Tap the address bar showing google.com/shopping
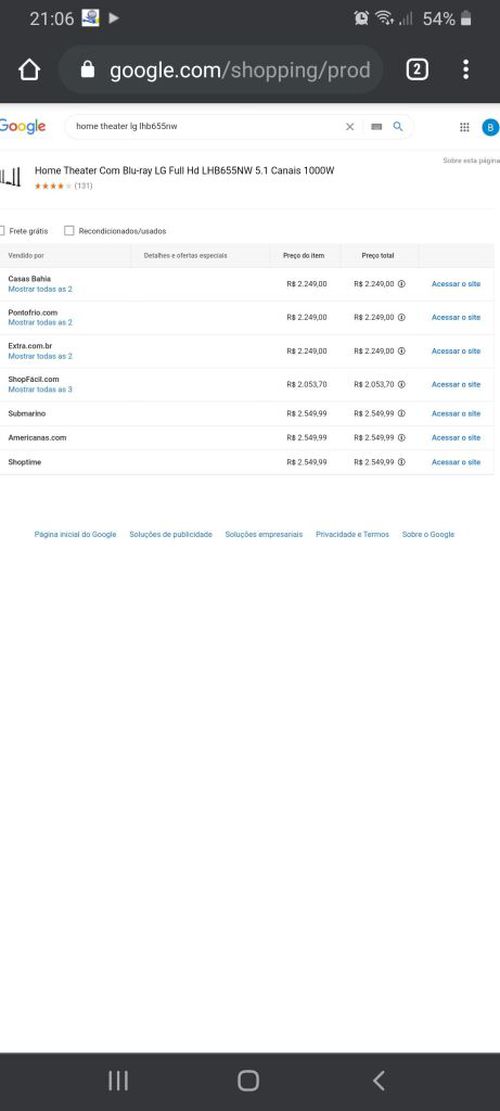This screenshot has height=1111, width=500. [221, 69]
